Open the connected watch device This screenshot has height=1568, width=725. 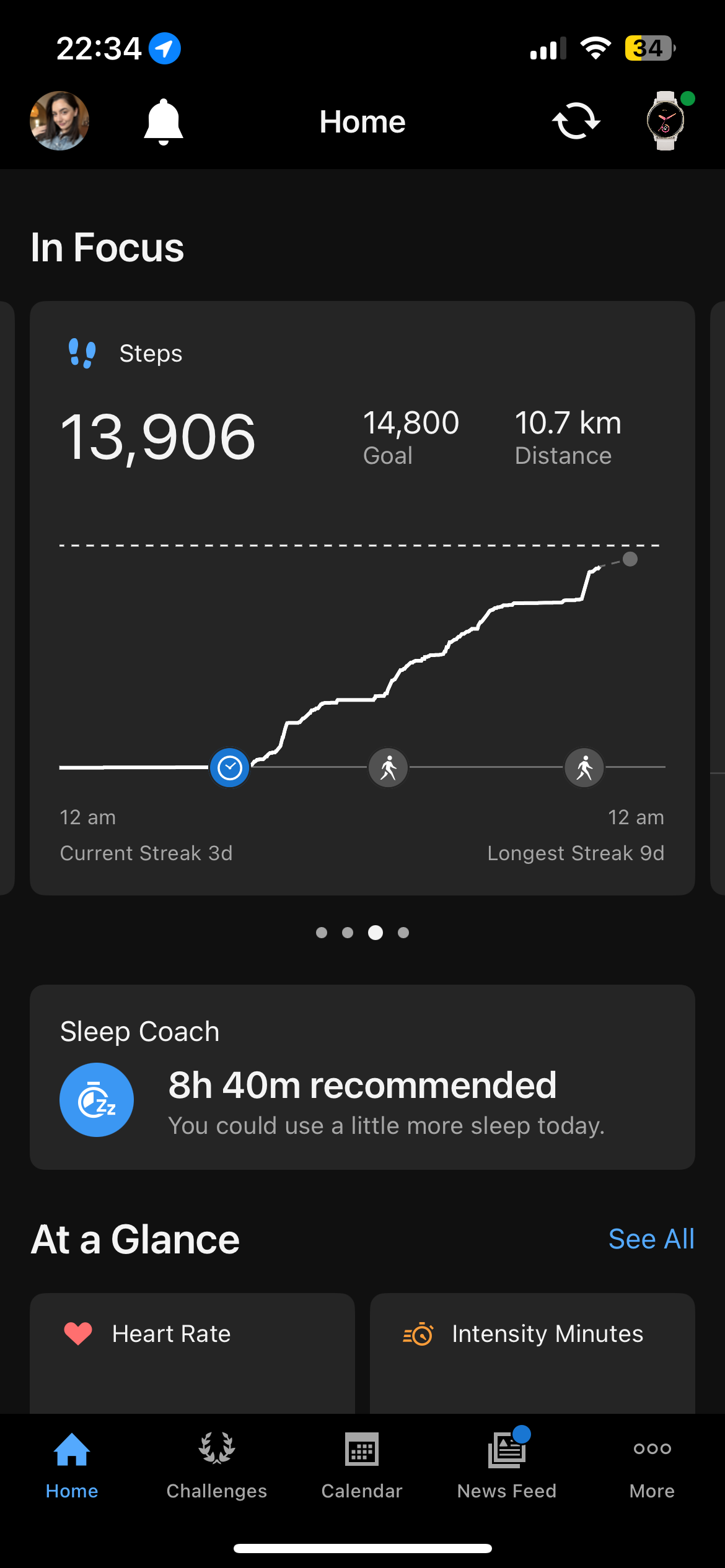coord(666,121)
